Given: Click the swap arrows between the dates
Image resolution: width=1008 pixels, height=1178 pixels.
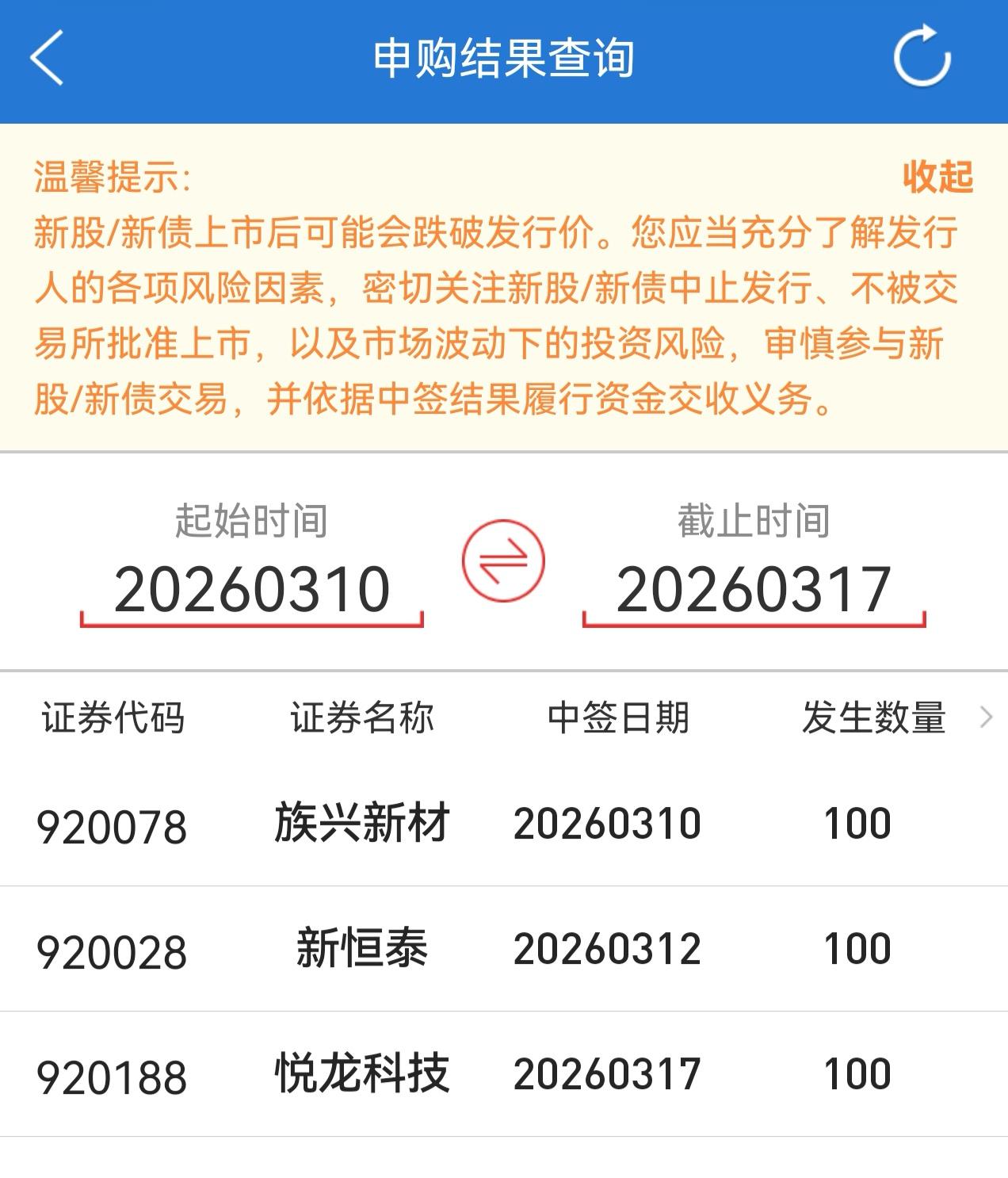Looking at the screenshot, I should 504,560.
